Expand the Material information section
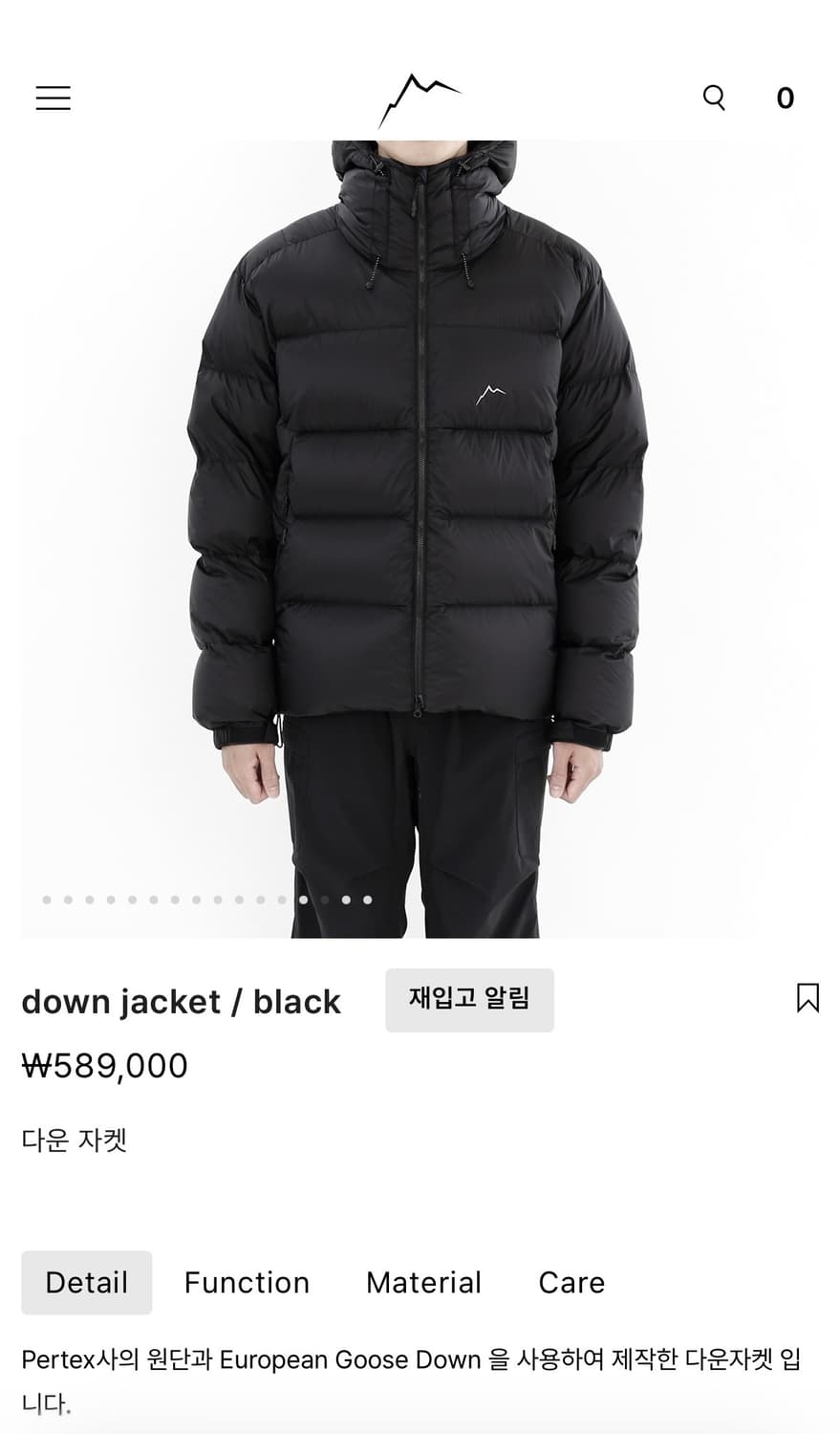This screenshot has width=840, height=1434. (x=423, y=1282)
